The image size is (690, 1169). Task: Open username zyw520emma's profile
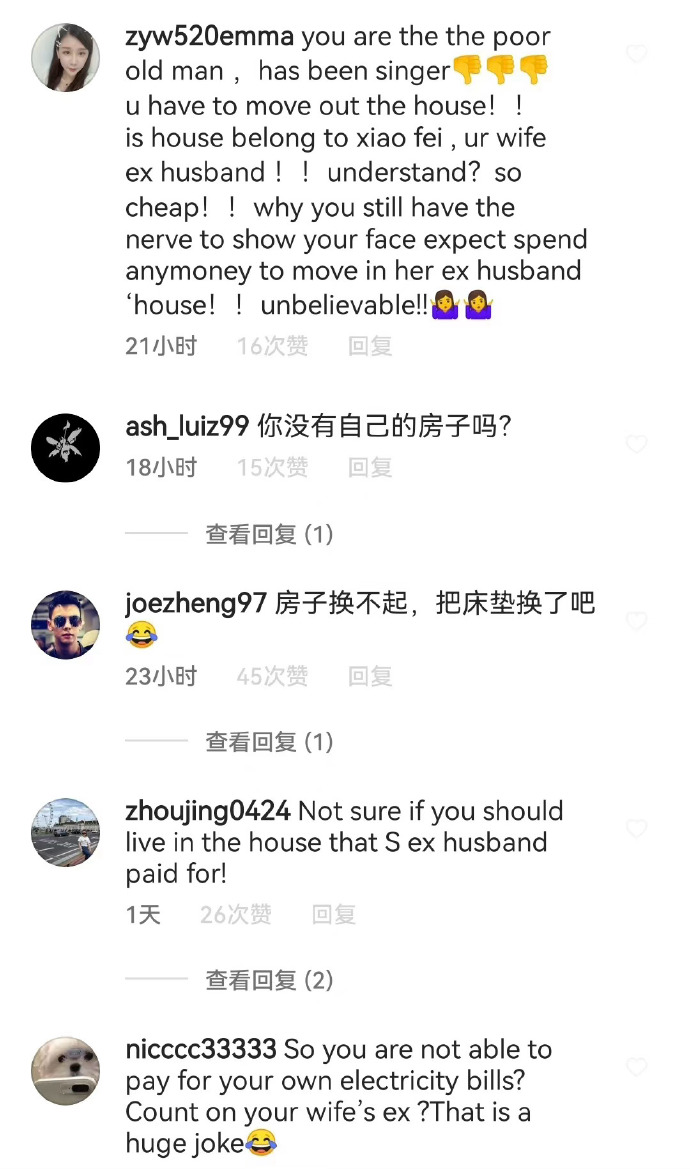coord(210,38)
